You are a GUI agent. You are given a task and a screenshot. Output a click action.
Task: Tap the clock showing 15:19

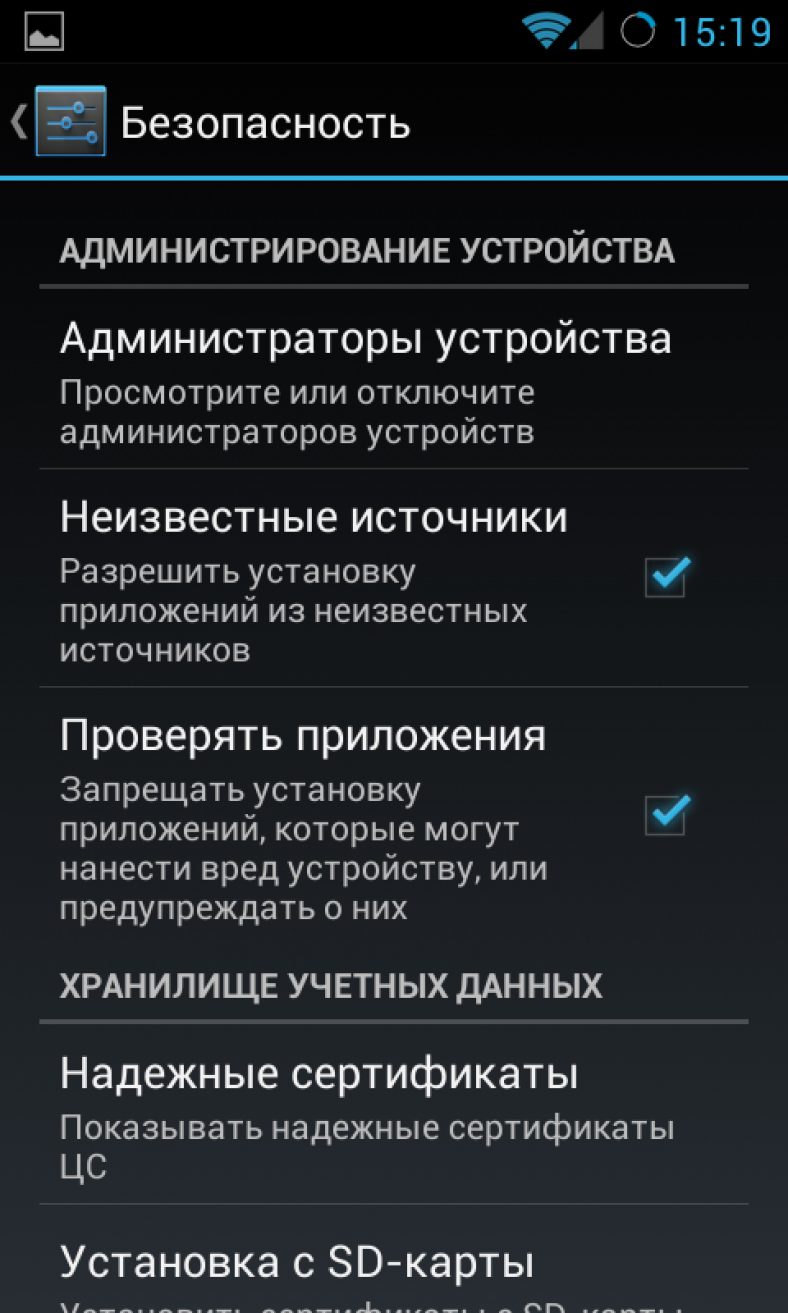click(x=722, y=30)
